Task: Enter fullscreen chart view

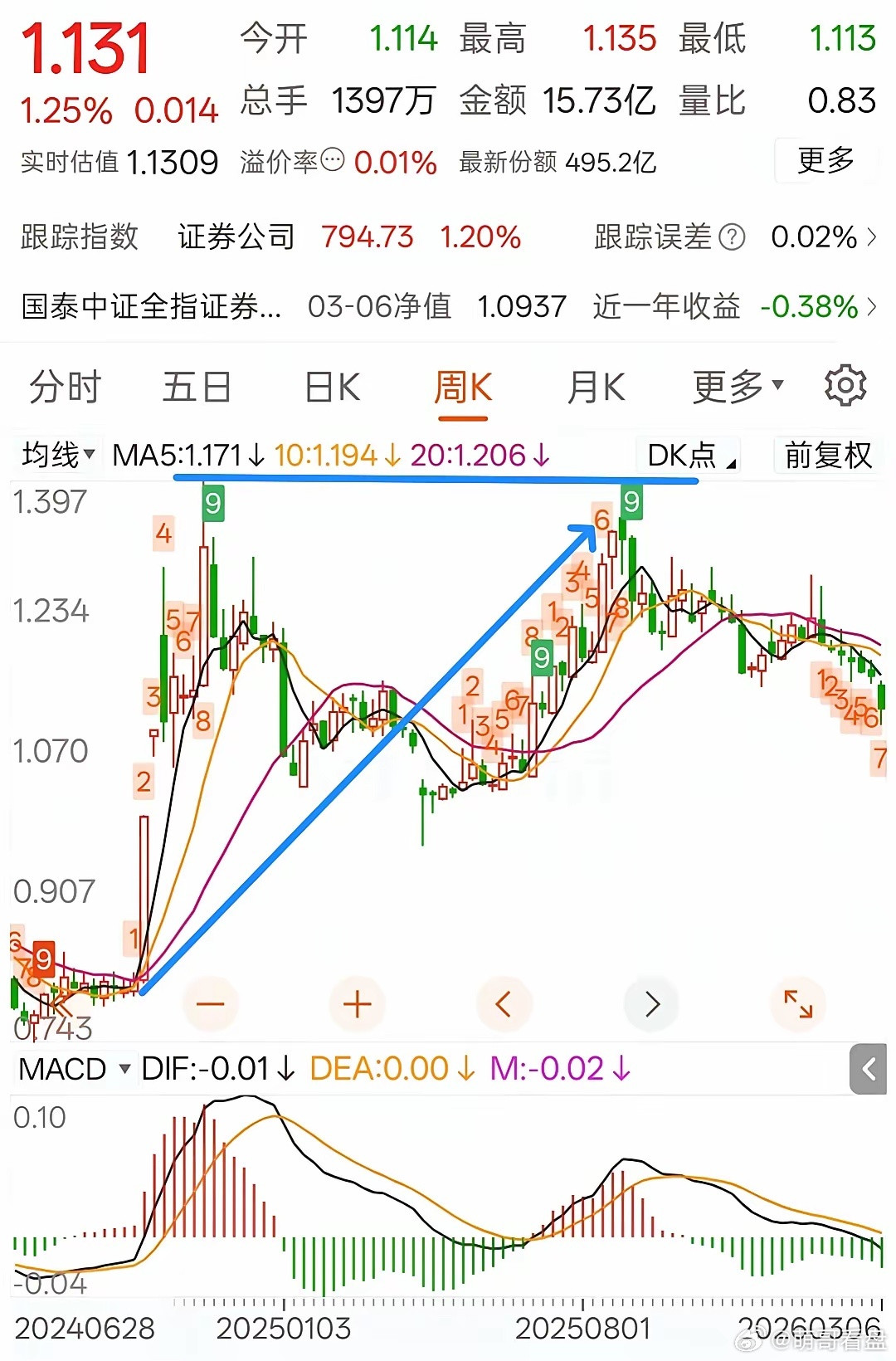Action: pos(797,1004)
